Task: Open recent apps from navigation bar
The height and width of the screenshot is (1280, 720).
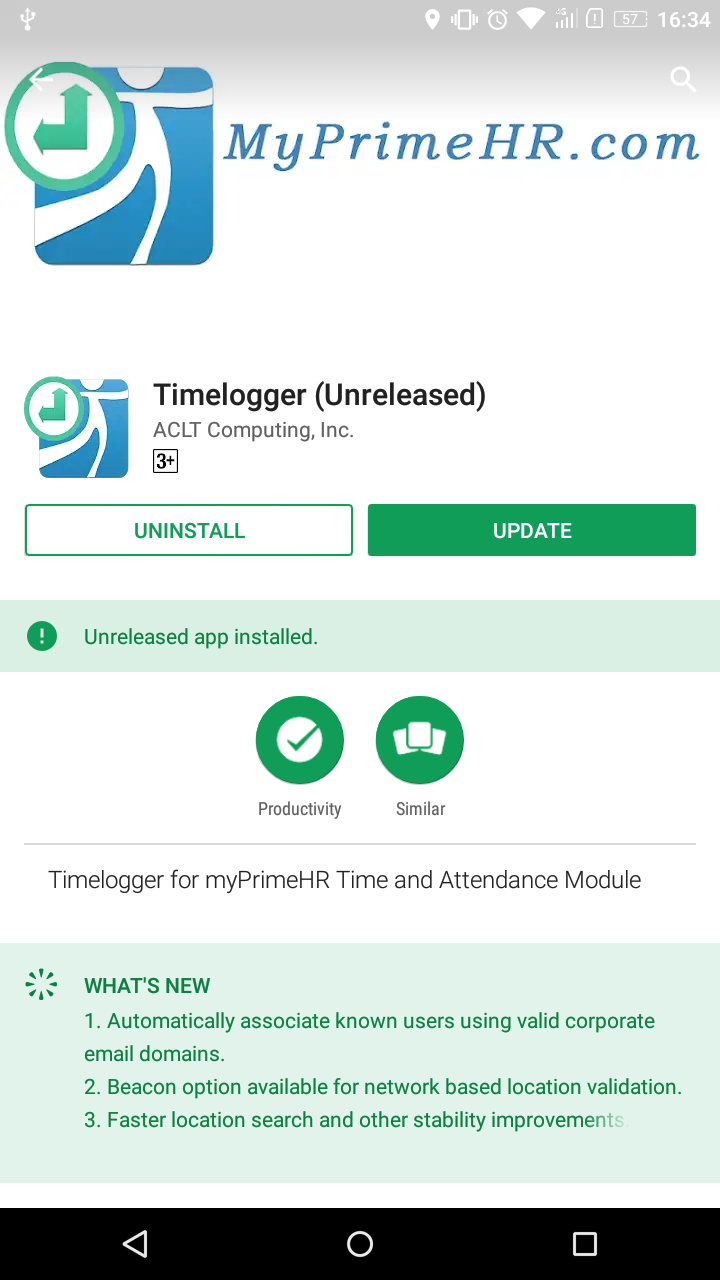Action: pyautogui.click(x=585, y=1244)
